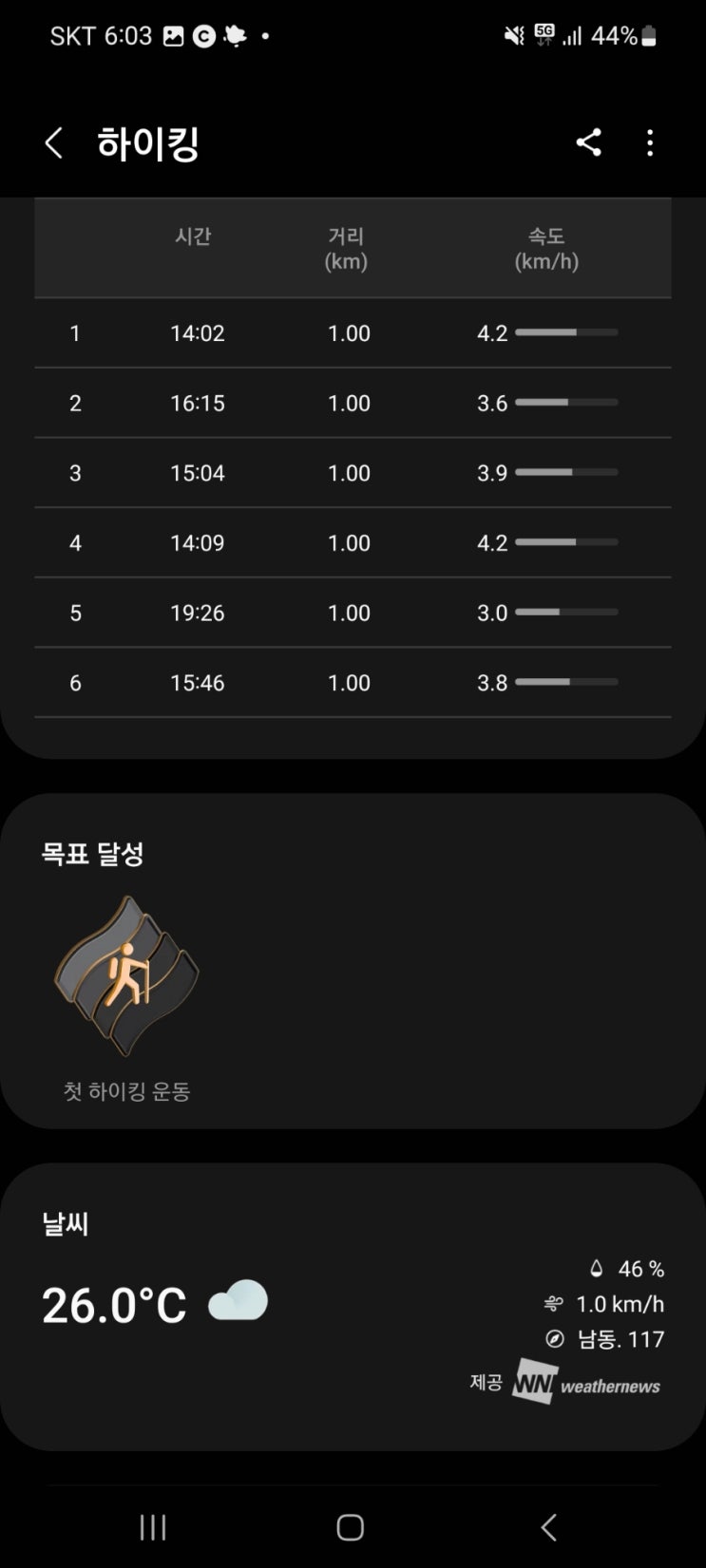This screenshot has width=706, height=1568.
Task: Go back from the 하이킹 screen
Action: (x=54, y=143)
